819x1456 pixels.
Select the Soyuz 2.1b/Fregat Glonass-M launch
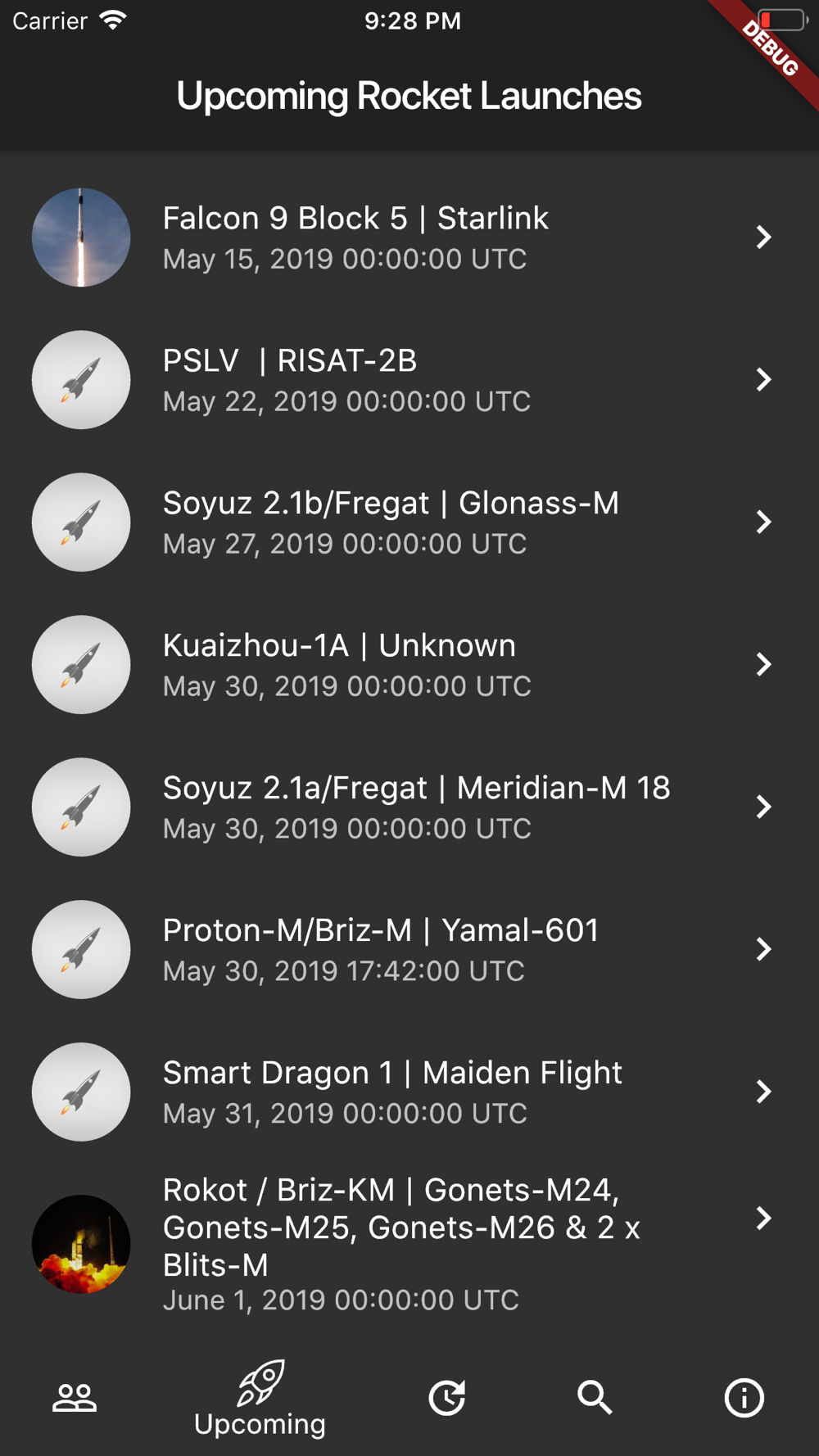tap(409, 522)
